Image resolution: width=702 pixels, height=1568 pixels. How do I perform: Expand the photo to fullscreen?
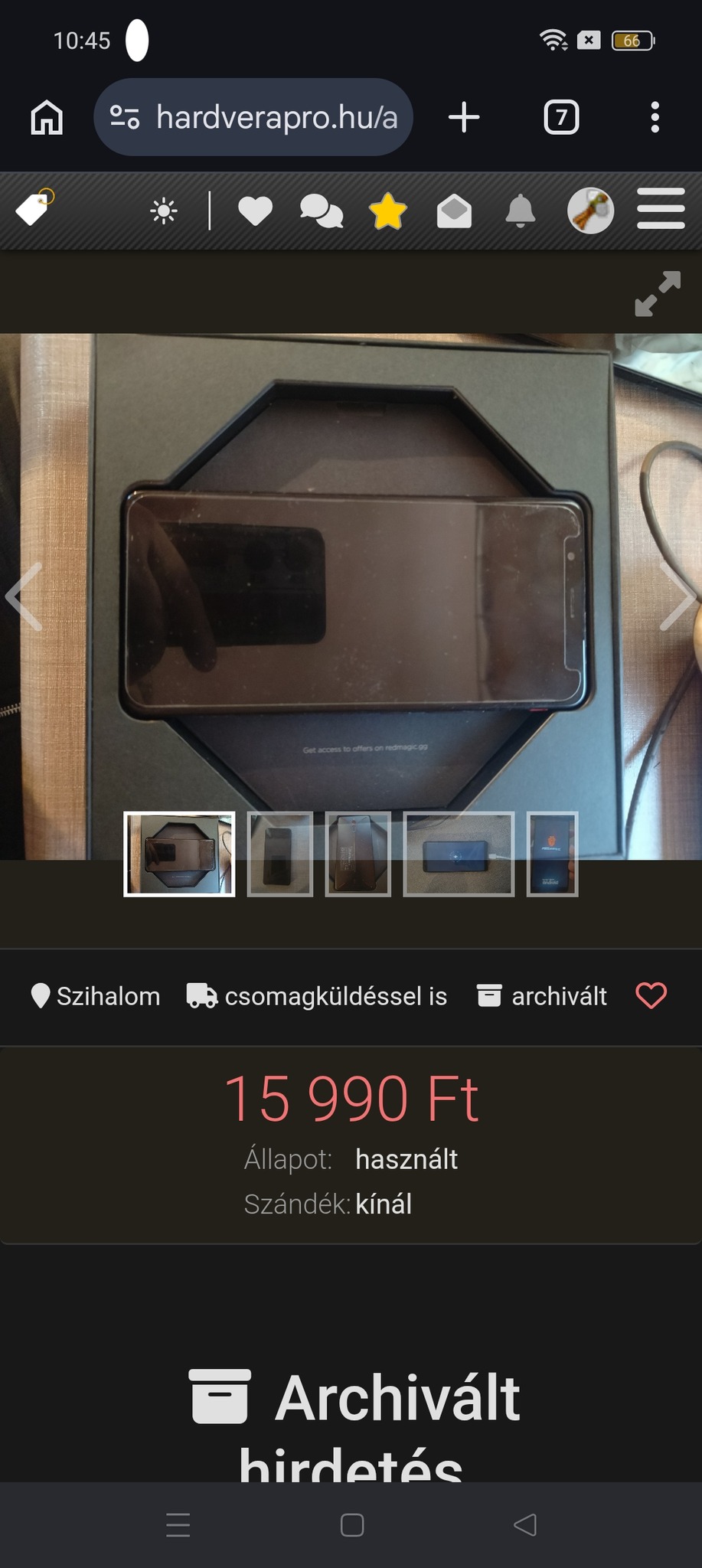click(658, 293)
